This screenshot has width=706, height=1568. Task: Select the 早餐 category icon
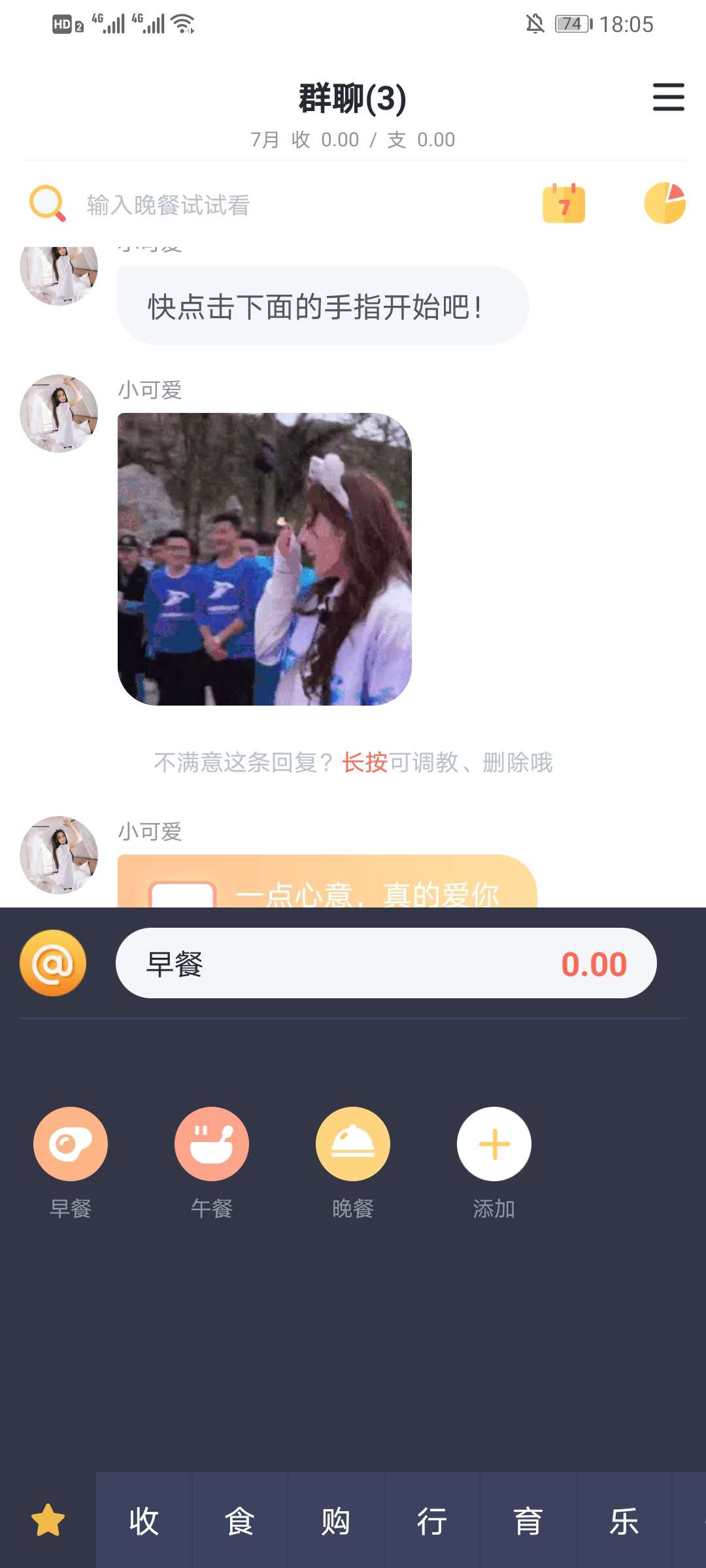(71, 1144)
